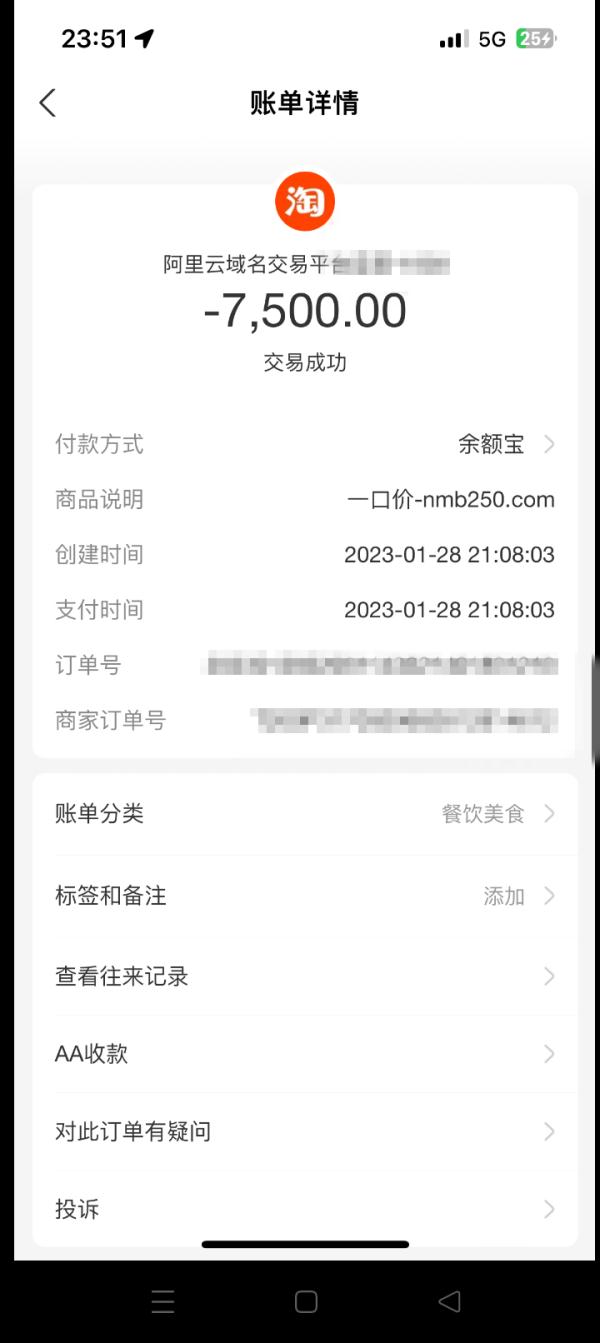Go back from the 账单详情 page
Image resolution: width=600 pixels, height=1343 pixels.
click(x=47, y=102)
